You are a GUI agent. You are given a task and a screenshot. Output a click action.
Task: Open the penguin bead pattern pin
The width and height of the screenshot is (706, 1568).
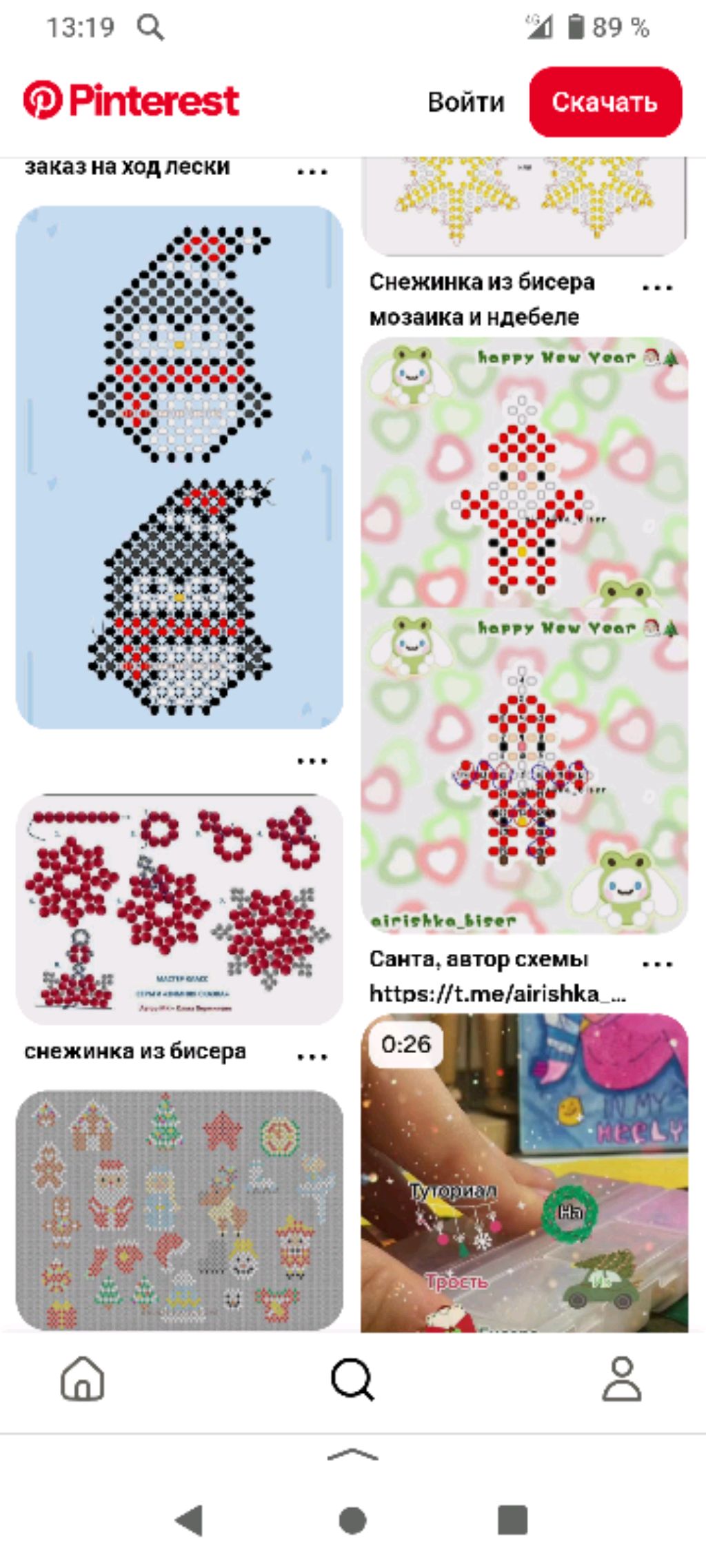coord(179,467)
